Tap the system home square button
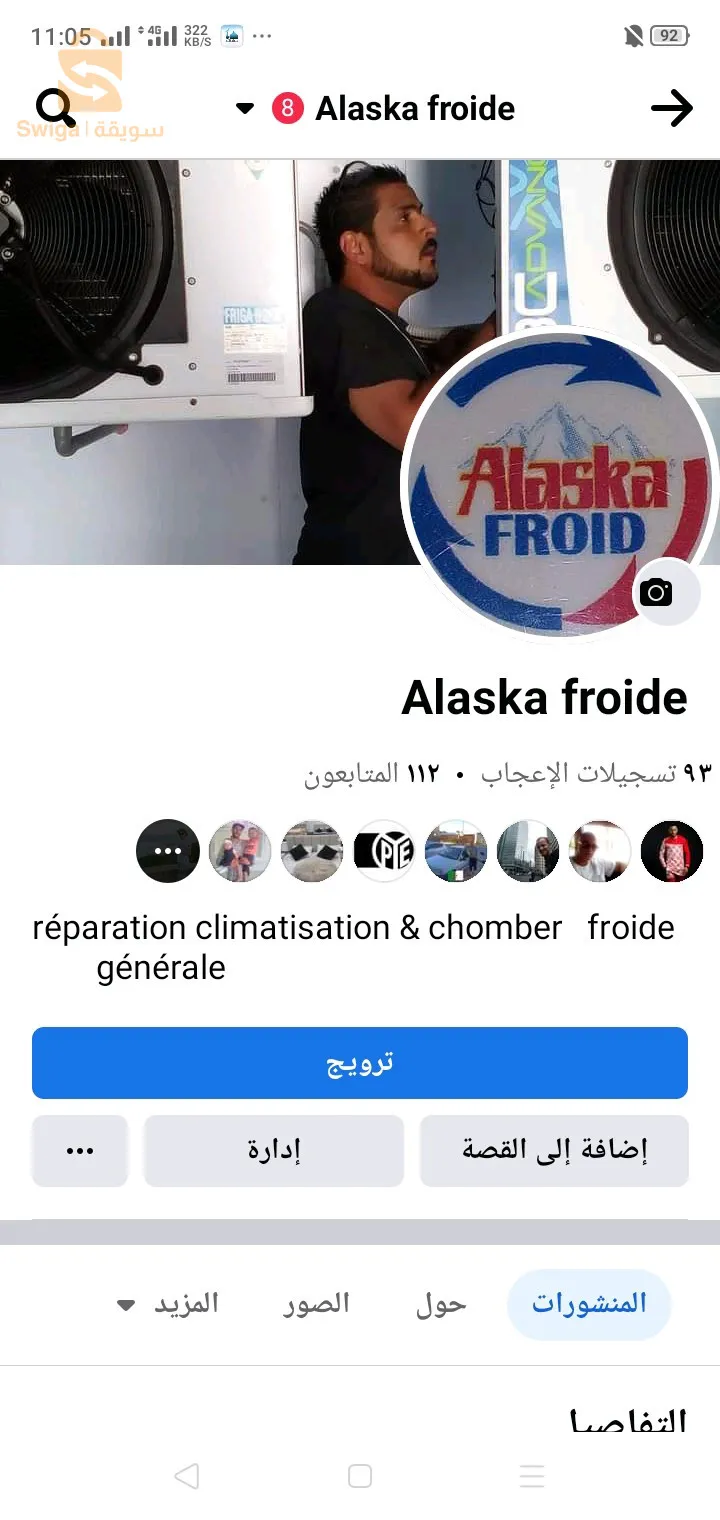Viewport: 720px width, 1520px height. pyautogui.click(x=360, y=1475)
